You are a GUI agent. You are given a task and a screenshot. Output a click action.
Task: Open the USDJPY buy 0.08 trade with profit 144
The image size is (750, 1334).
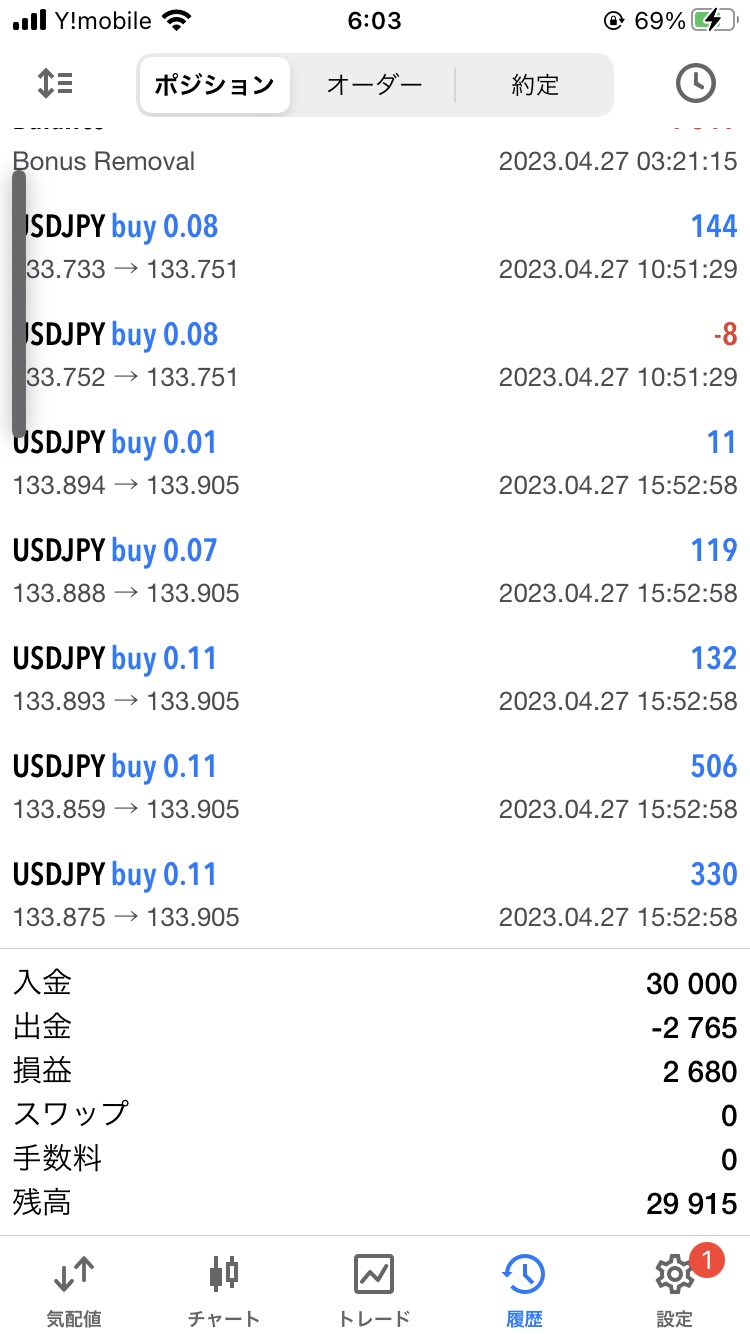[375, 247]
